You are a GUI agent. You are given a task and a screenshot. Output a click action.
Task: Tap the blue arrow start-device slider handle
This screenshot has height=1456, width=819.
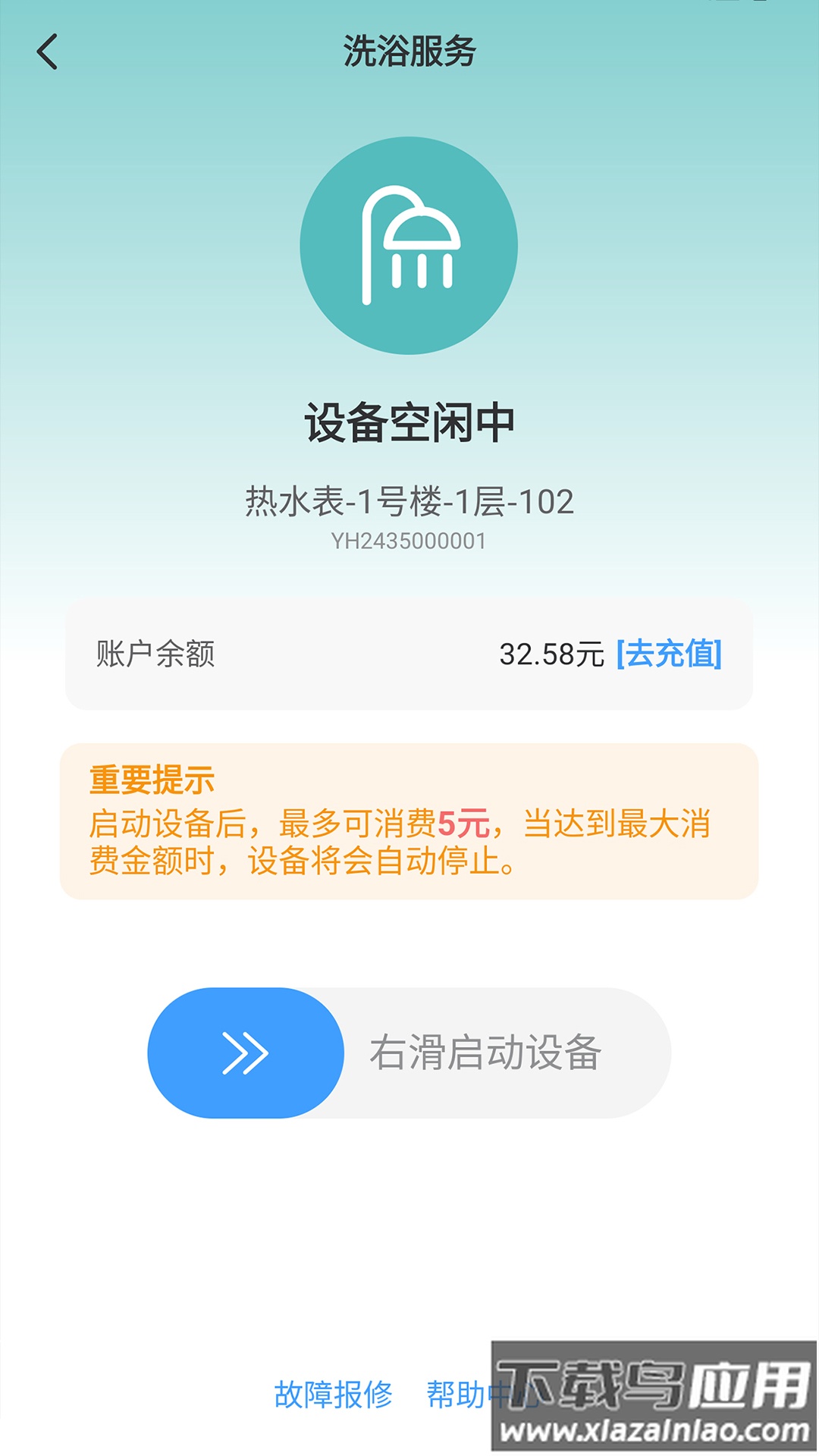coord(246,1053)
